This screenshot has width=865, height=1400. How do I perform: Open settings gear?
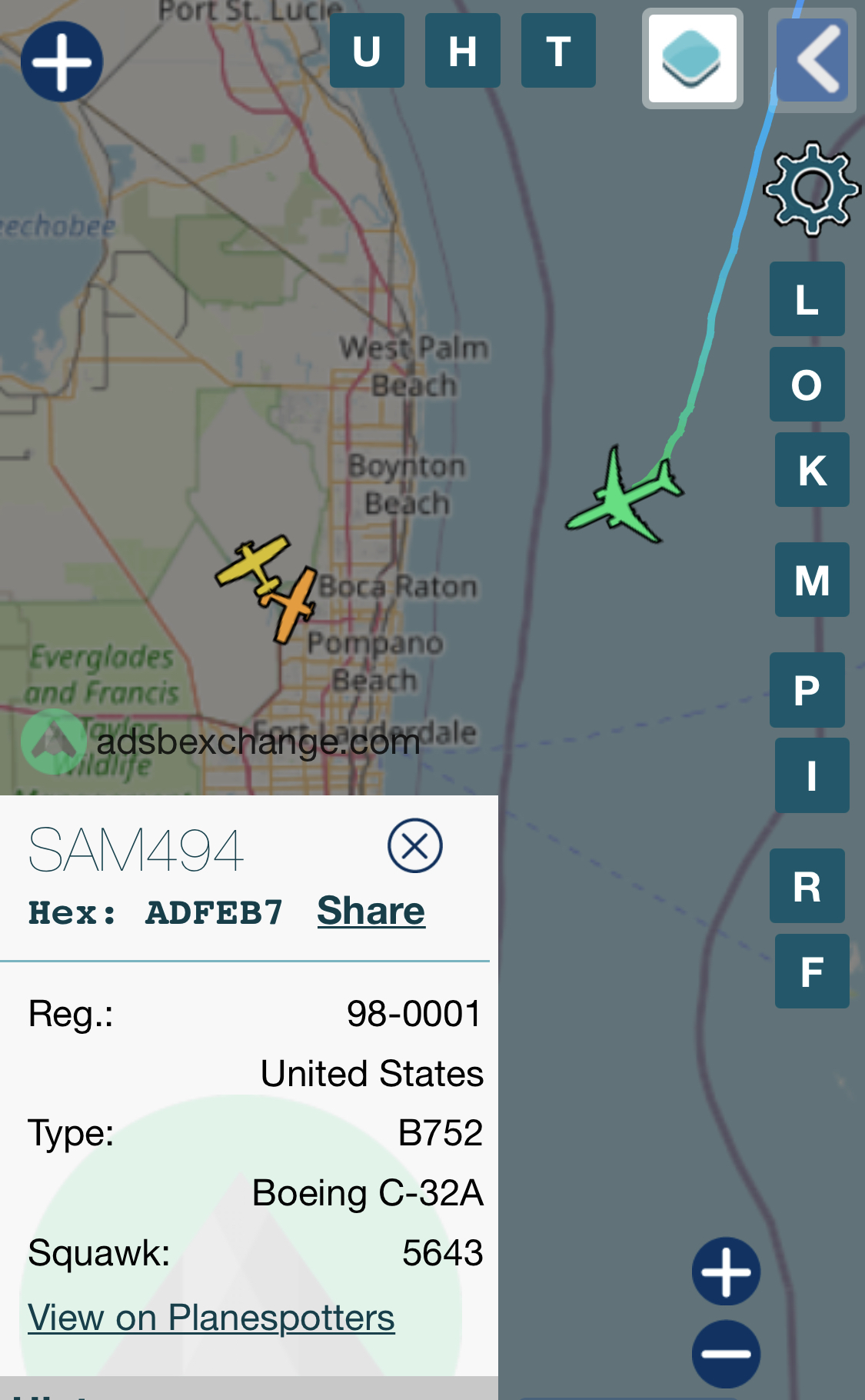(812, 188)
